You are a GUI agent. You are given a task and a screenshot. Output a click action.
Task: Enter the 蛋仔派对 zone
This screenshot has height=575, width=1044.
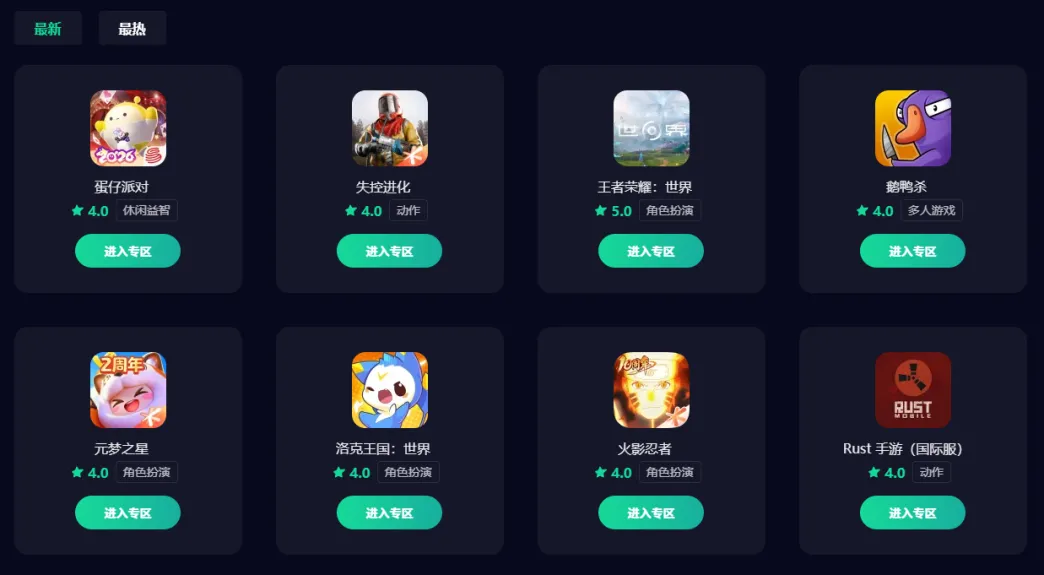click(x=128, y=251)
